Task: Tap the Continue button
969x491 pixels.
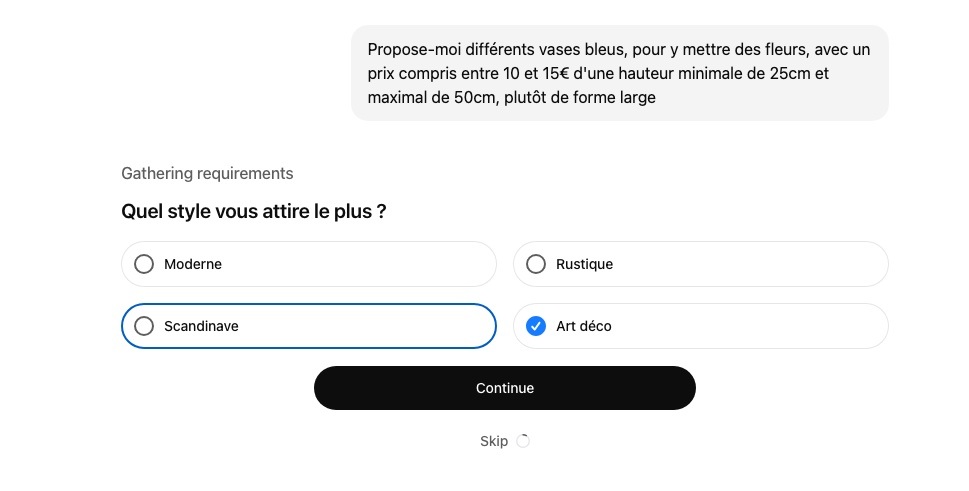Action: coord(504,388)
